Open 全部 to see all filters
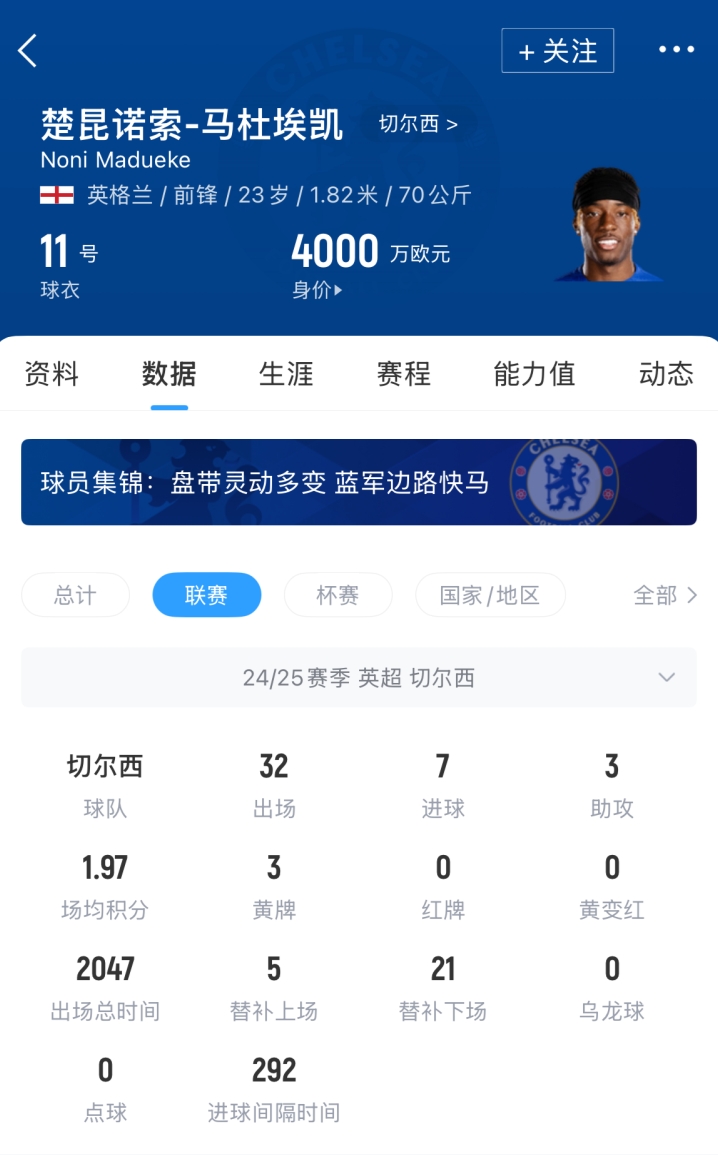The height and width of the screenshot is (1155, 718). click(x=665, y=595)
